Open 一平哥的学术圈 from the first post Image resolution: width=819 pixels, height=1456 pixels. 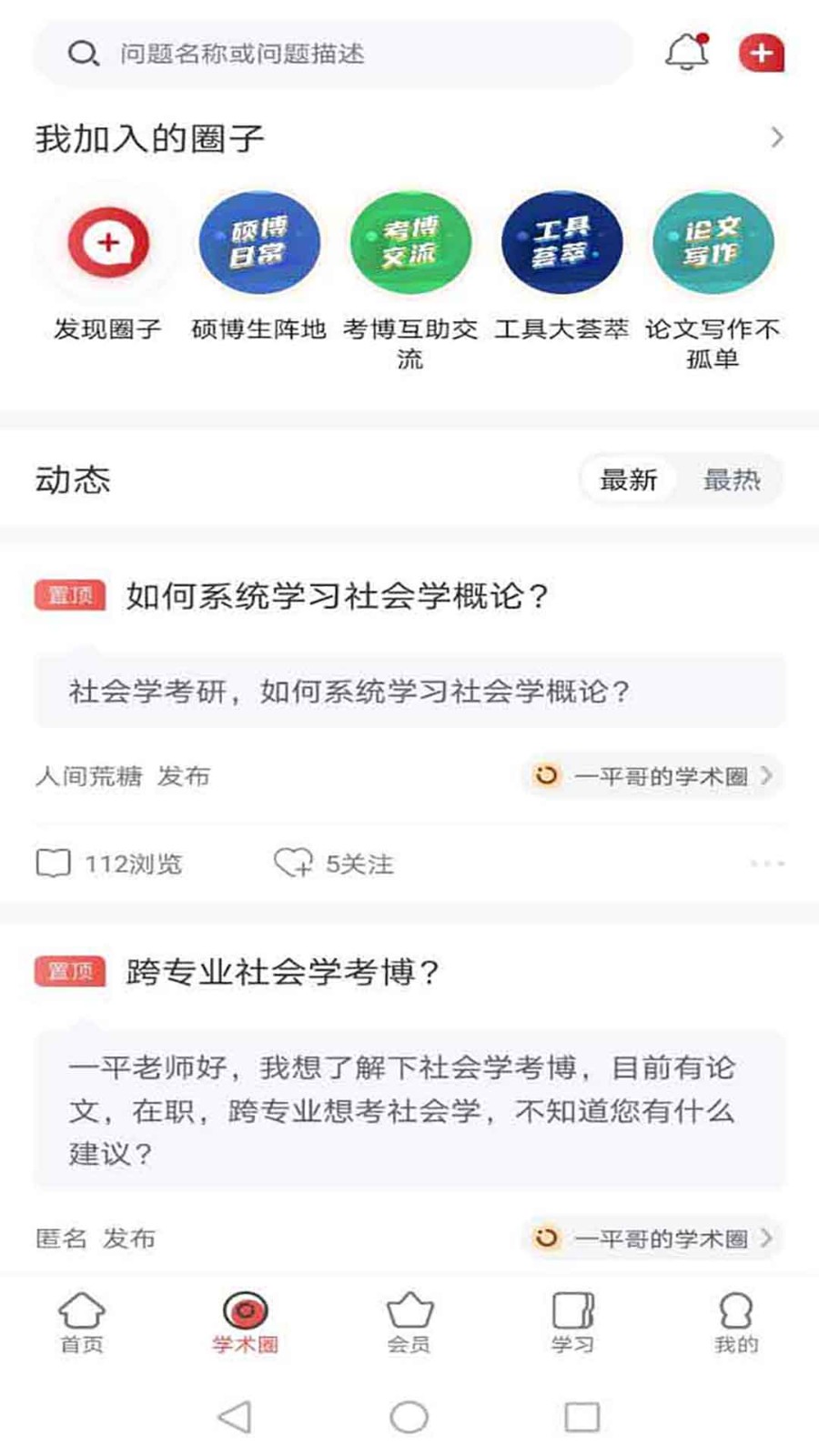(x=650, y=776)
